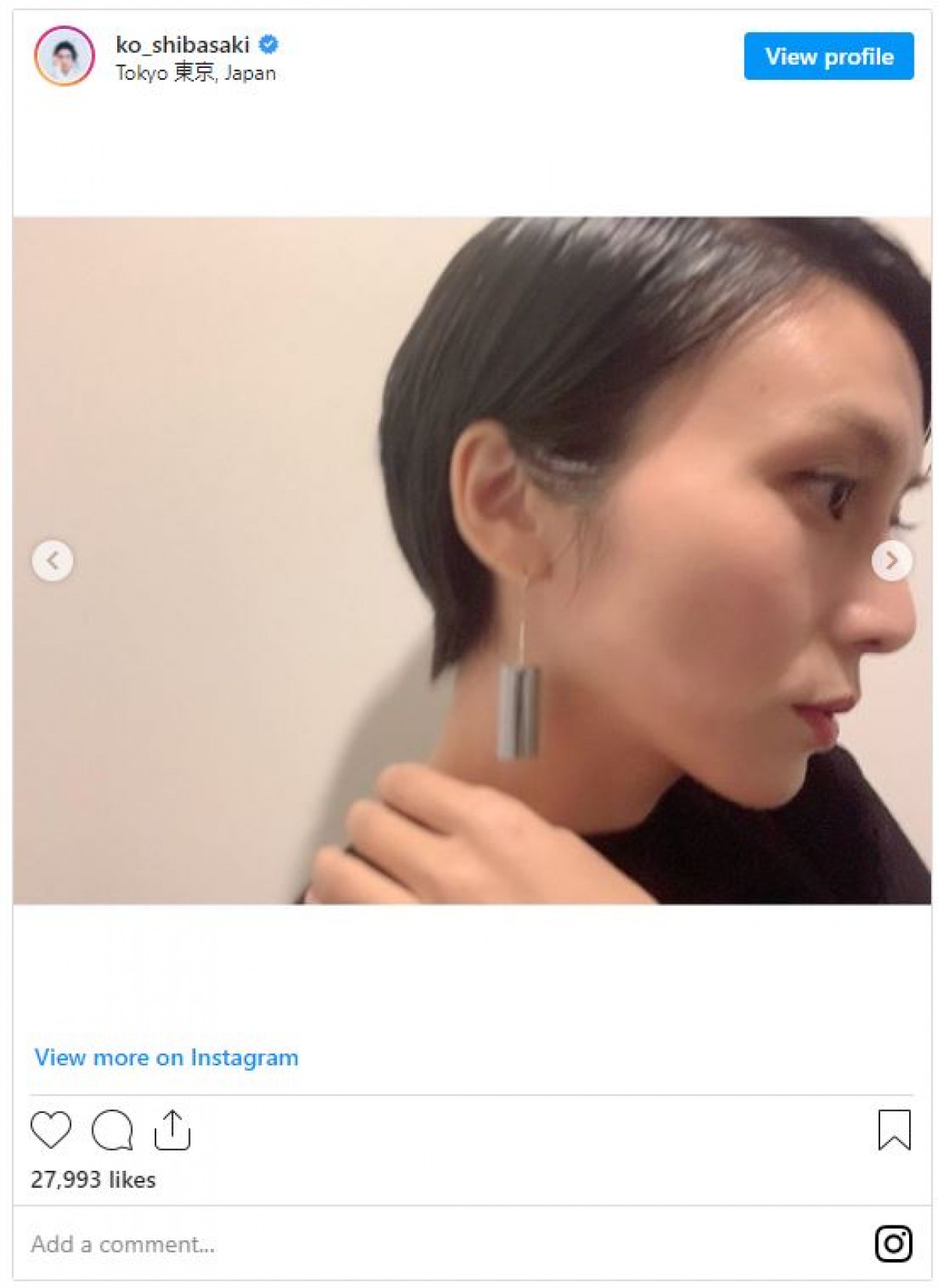Like this post with the heart icon

pos(51,1130)
